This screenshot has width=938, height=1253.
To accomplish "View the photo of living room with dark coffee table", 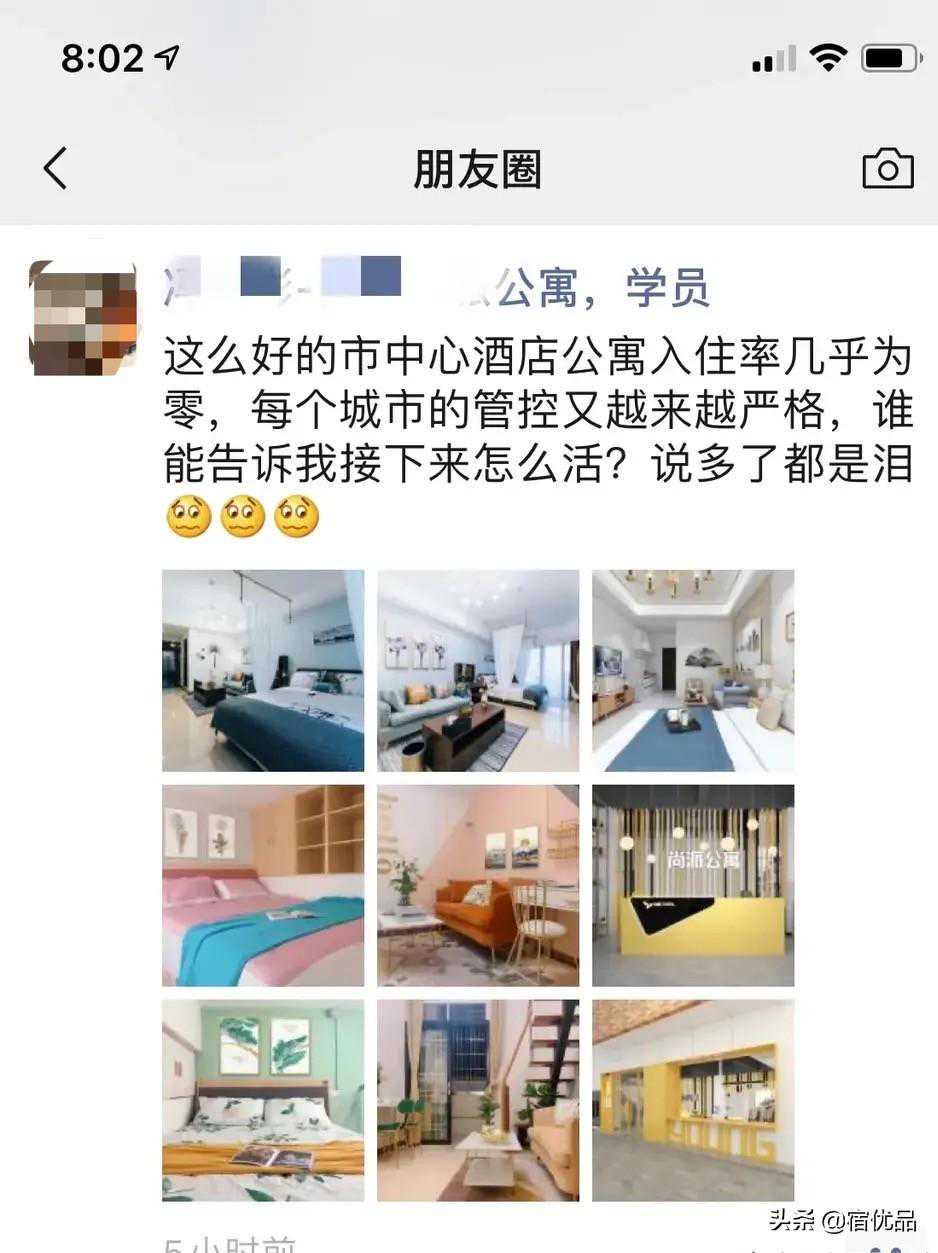I will point(478,670).
